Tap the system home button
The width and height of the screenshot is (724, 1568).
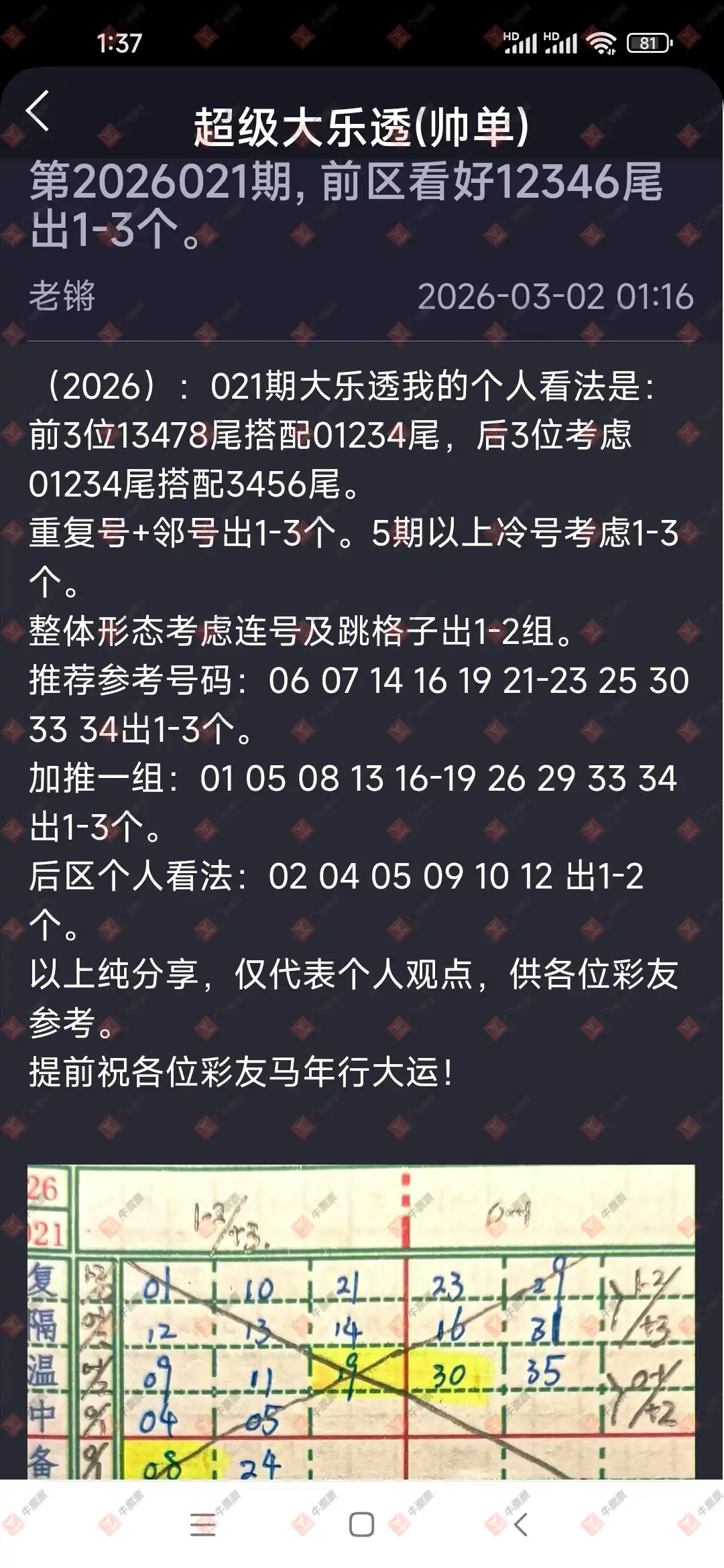(x=361, y=1524)
